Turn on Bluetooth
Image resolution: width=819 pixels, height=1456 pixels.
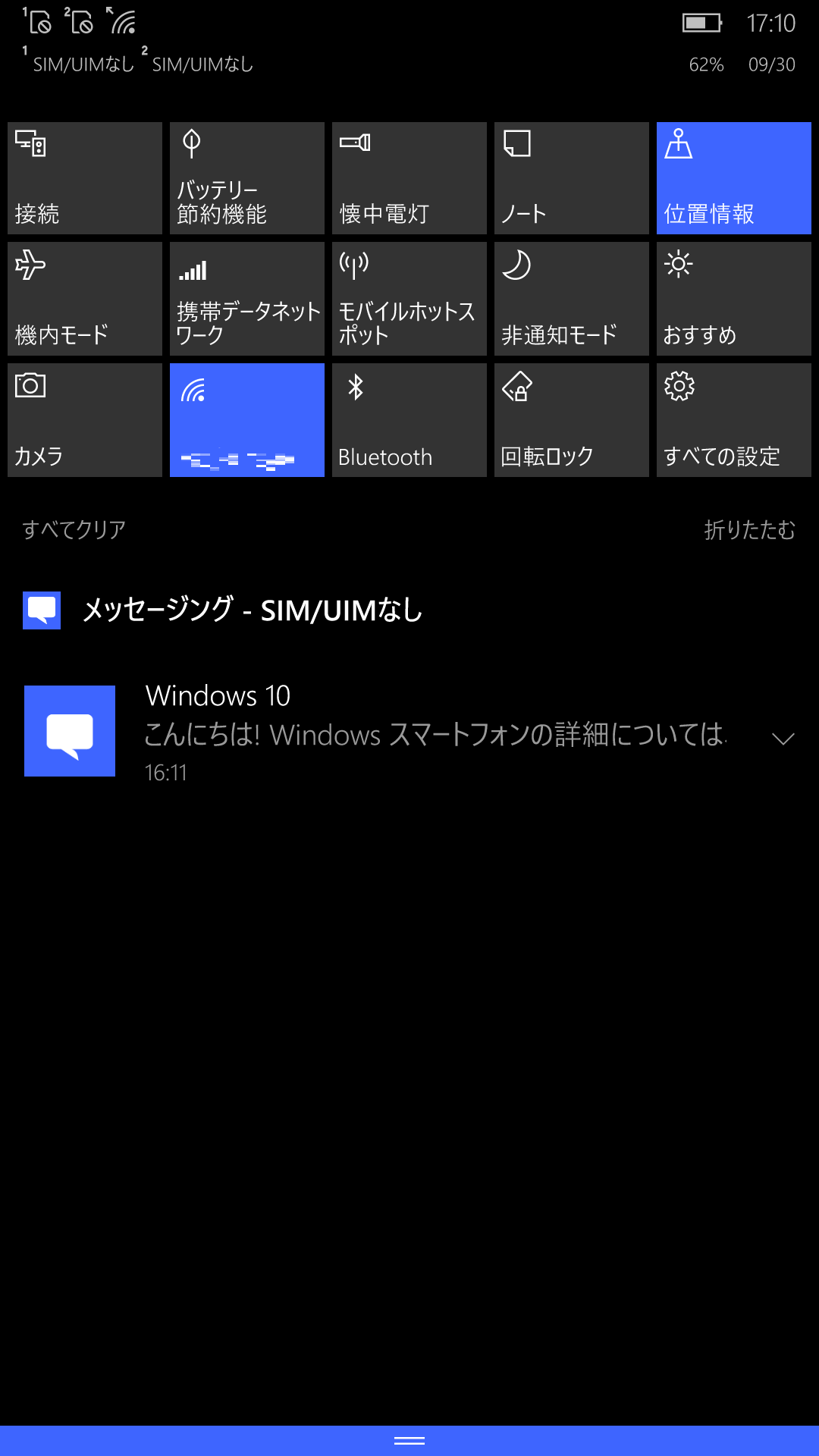tap(409, 420)
